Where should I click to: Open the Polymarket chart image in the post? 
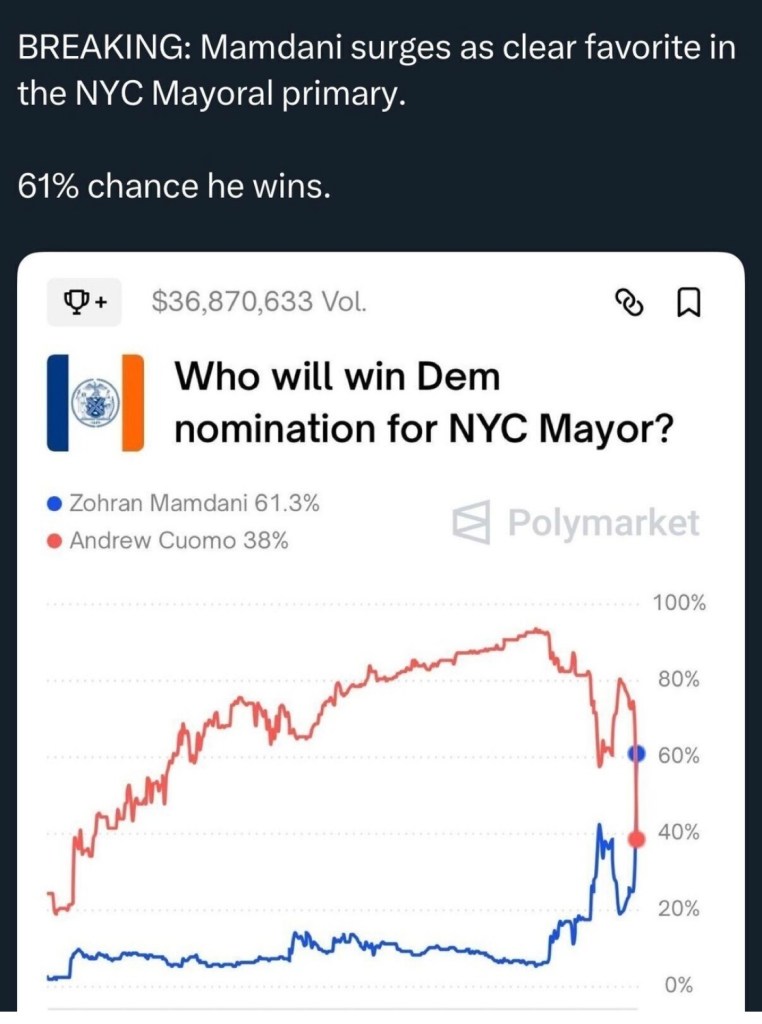click(380, 640)
